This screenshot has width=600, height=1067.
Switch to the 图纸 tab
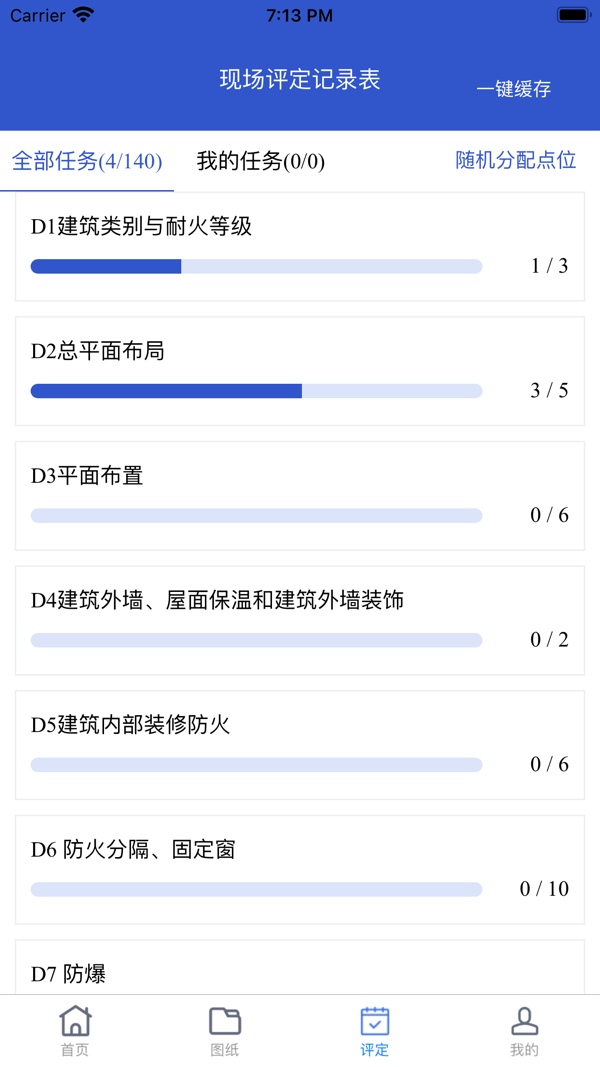pos(225,1031)
